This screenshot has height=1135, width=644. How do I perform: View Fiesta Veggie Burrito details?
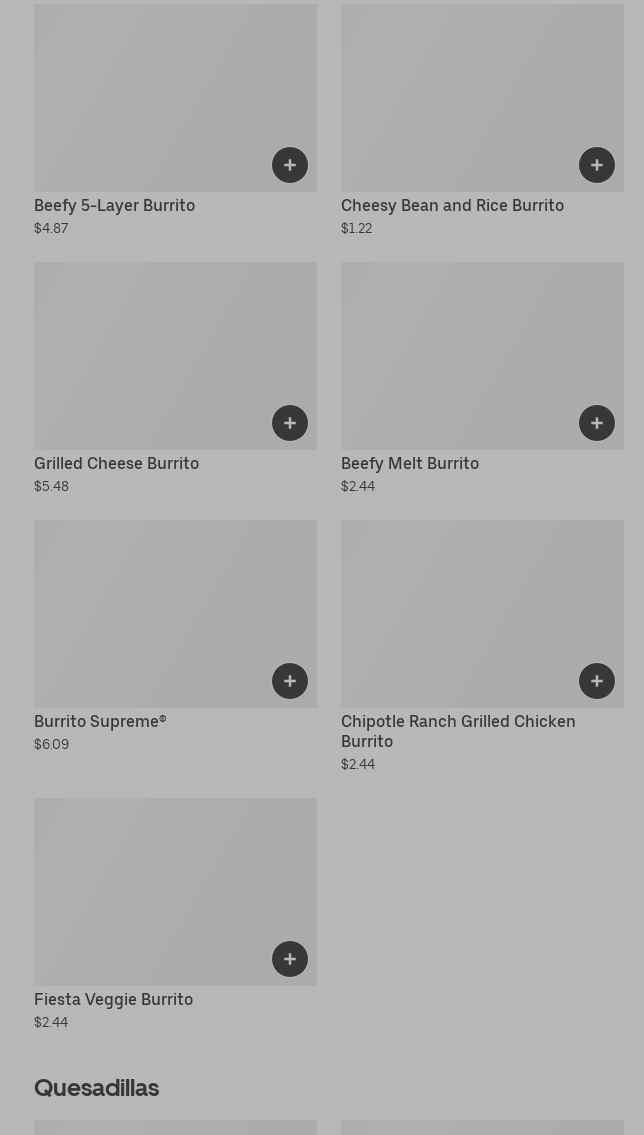pyautogui.click(x=150, y=885)
